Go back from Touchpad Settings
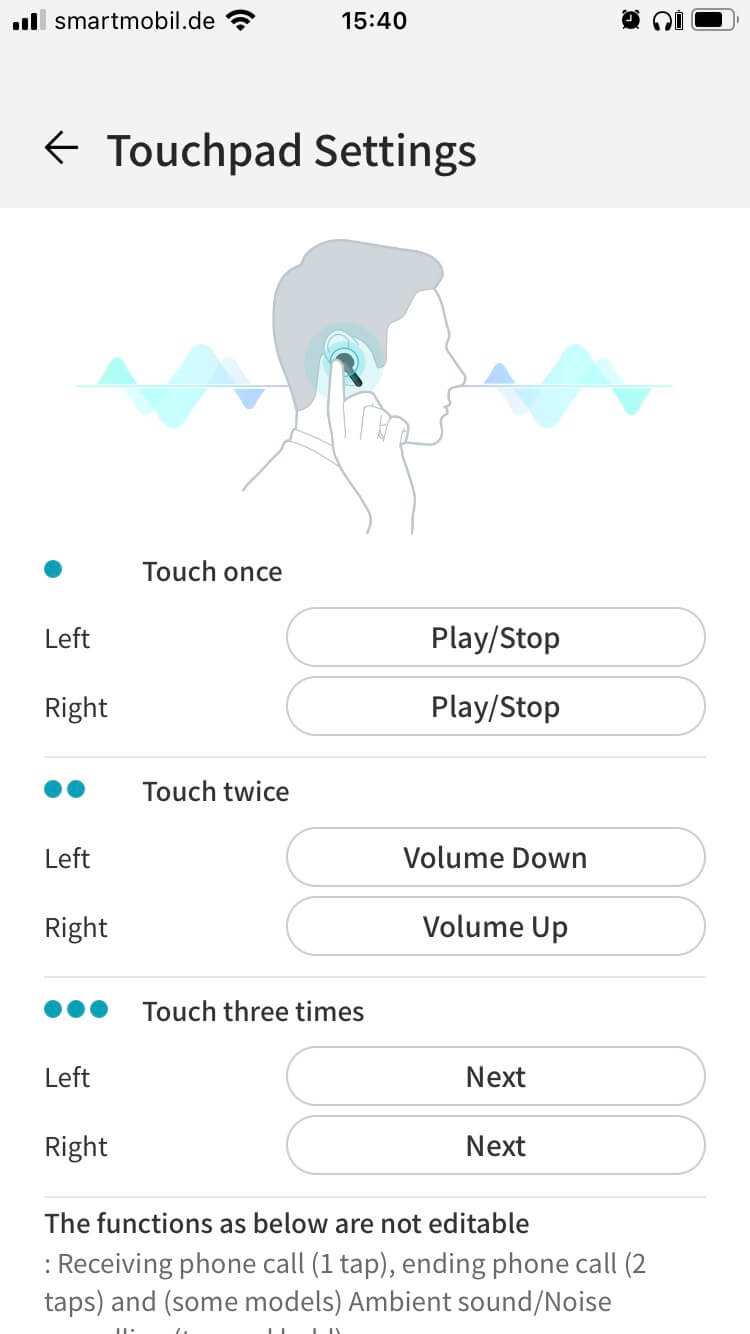The image size is (750, 1334). pyautogui.click(x=61, y=149)
